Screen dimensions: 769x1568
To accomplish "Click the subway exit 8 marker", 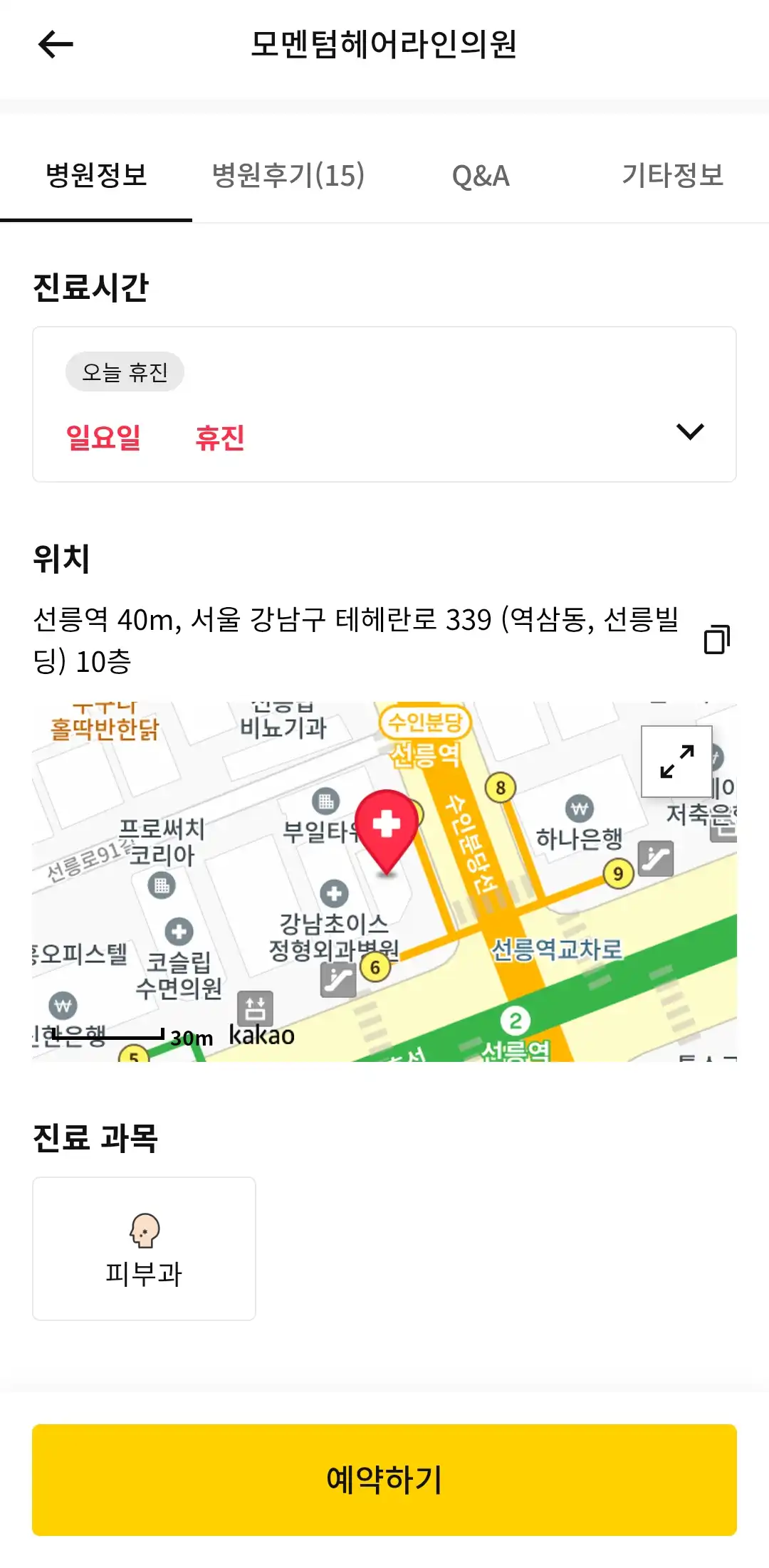I will (501, 786).
